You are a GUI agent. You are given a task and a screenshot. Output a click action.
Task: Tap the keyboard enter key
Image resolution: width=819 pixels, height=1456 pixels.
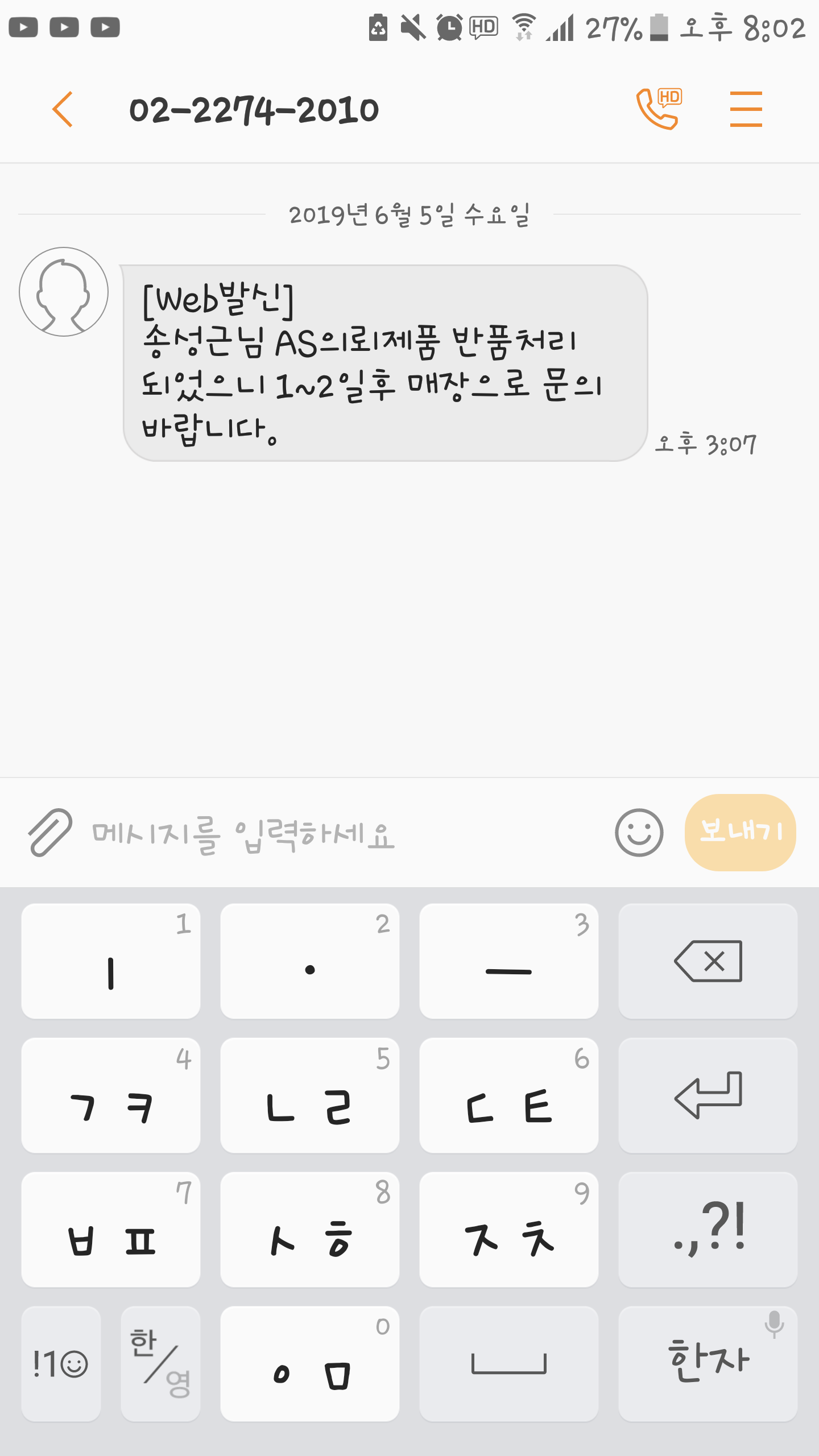coord(708,1095)
